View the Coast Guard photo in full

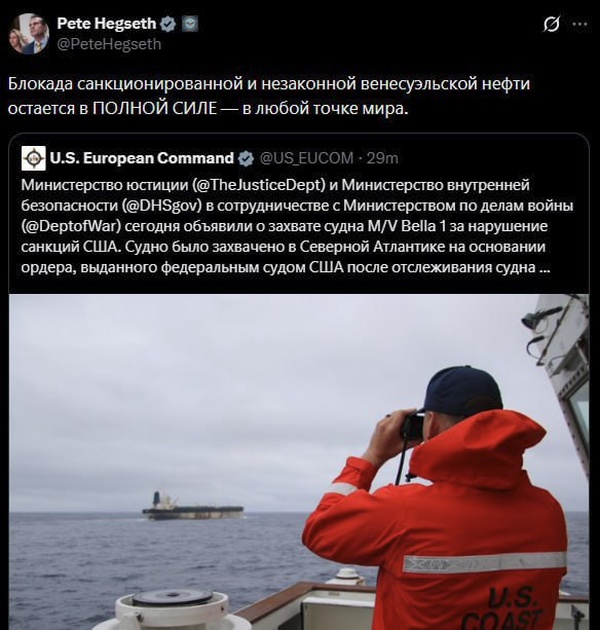pos(298,460)
